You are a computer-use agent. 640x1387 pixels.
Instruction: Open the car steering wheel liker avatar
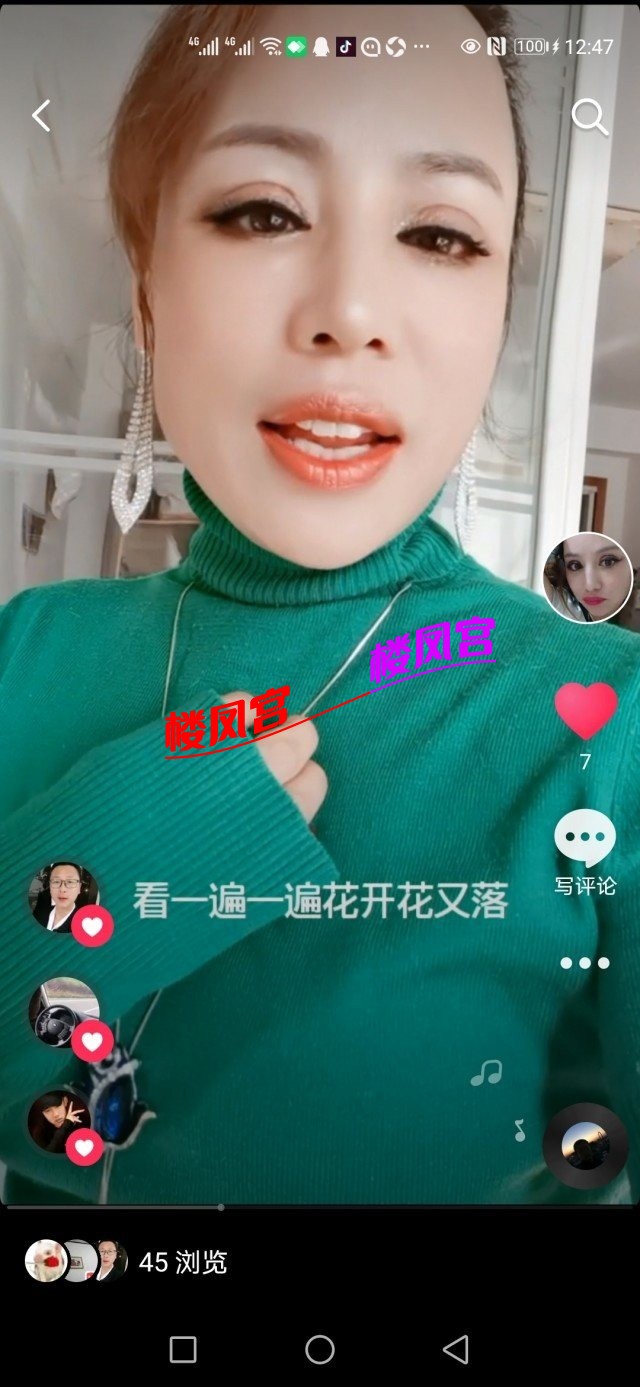tap(64, 1011)
